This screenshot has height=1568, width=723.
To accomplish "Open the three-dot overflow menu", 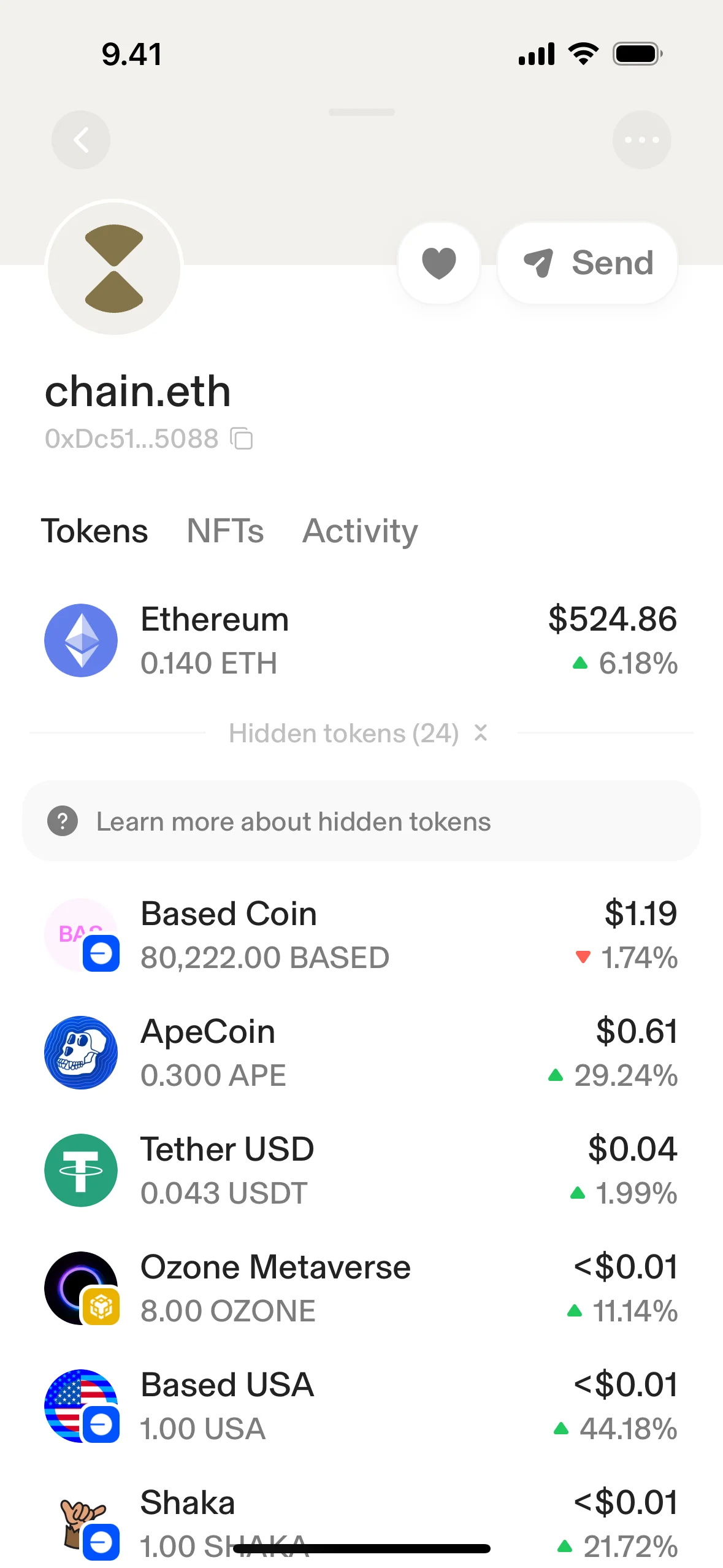I will click(641, 140).
